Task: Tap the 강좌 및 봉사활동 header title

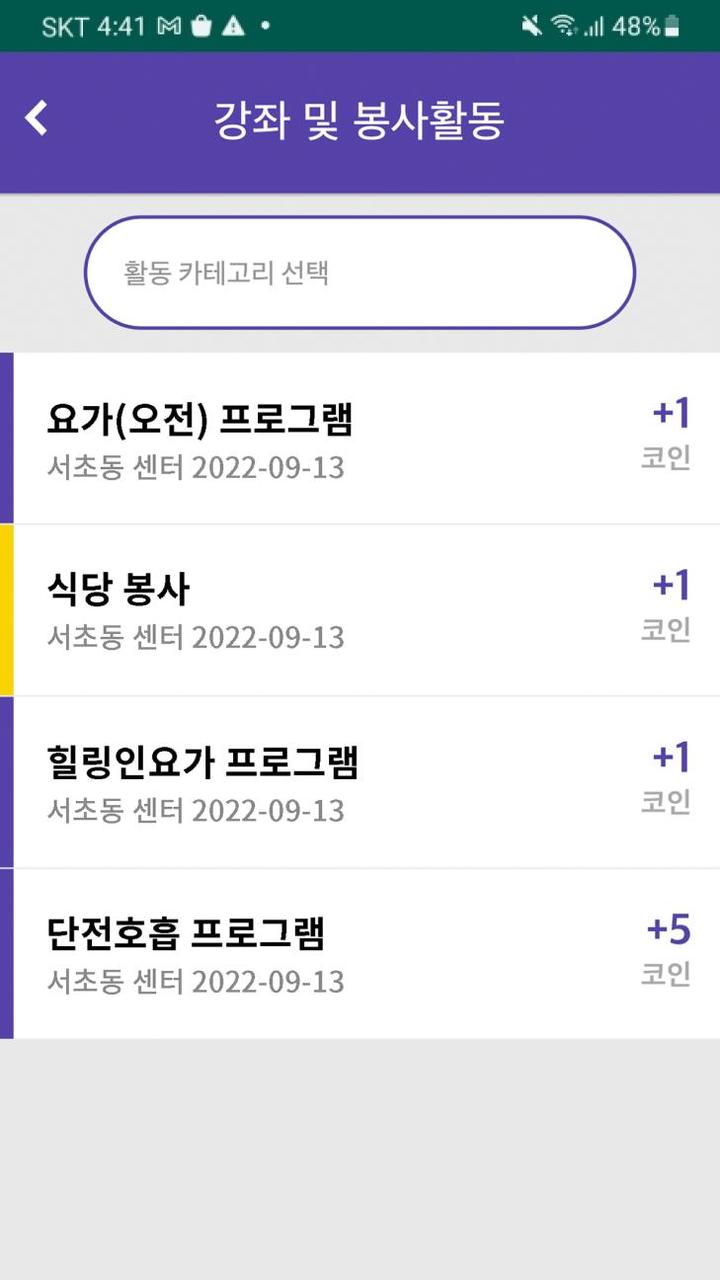Action: pyautogui.click(x=360, y=118)
